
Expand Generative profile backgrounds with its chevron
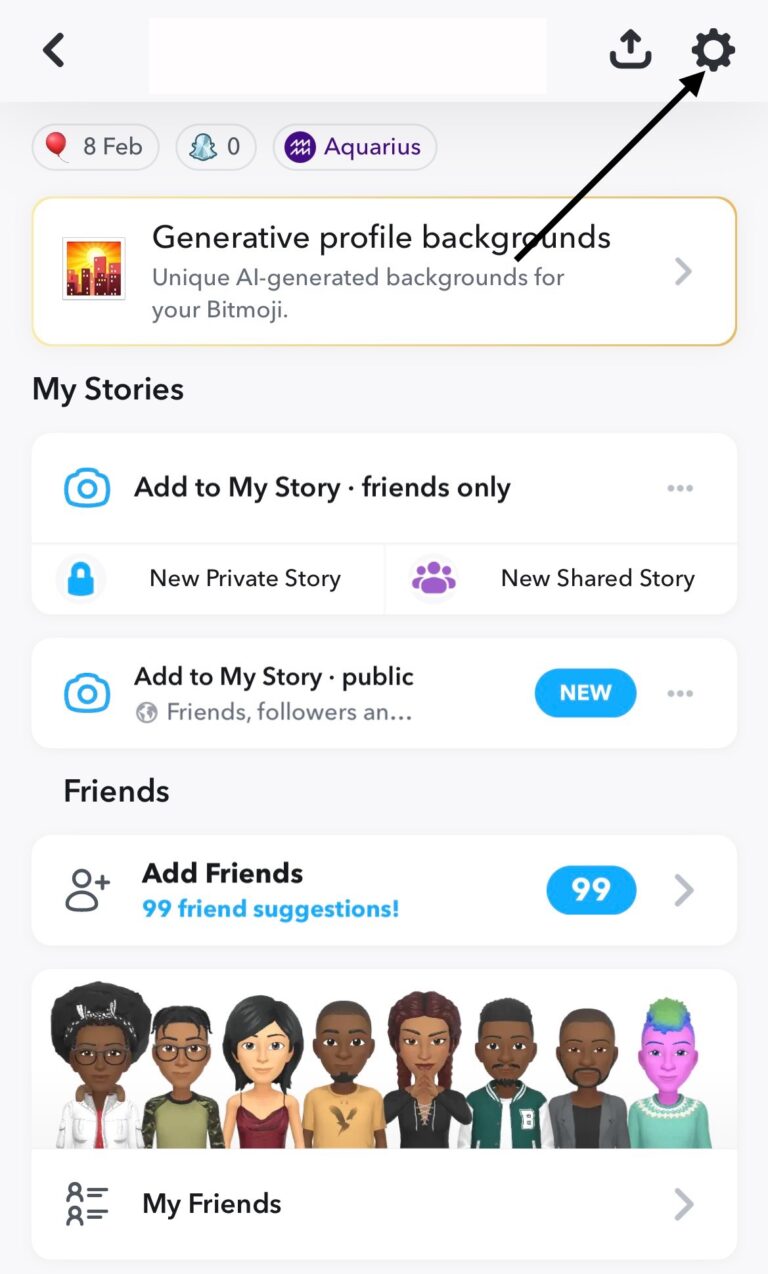pos(683,271)
